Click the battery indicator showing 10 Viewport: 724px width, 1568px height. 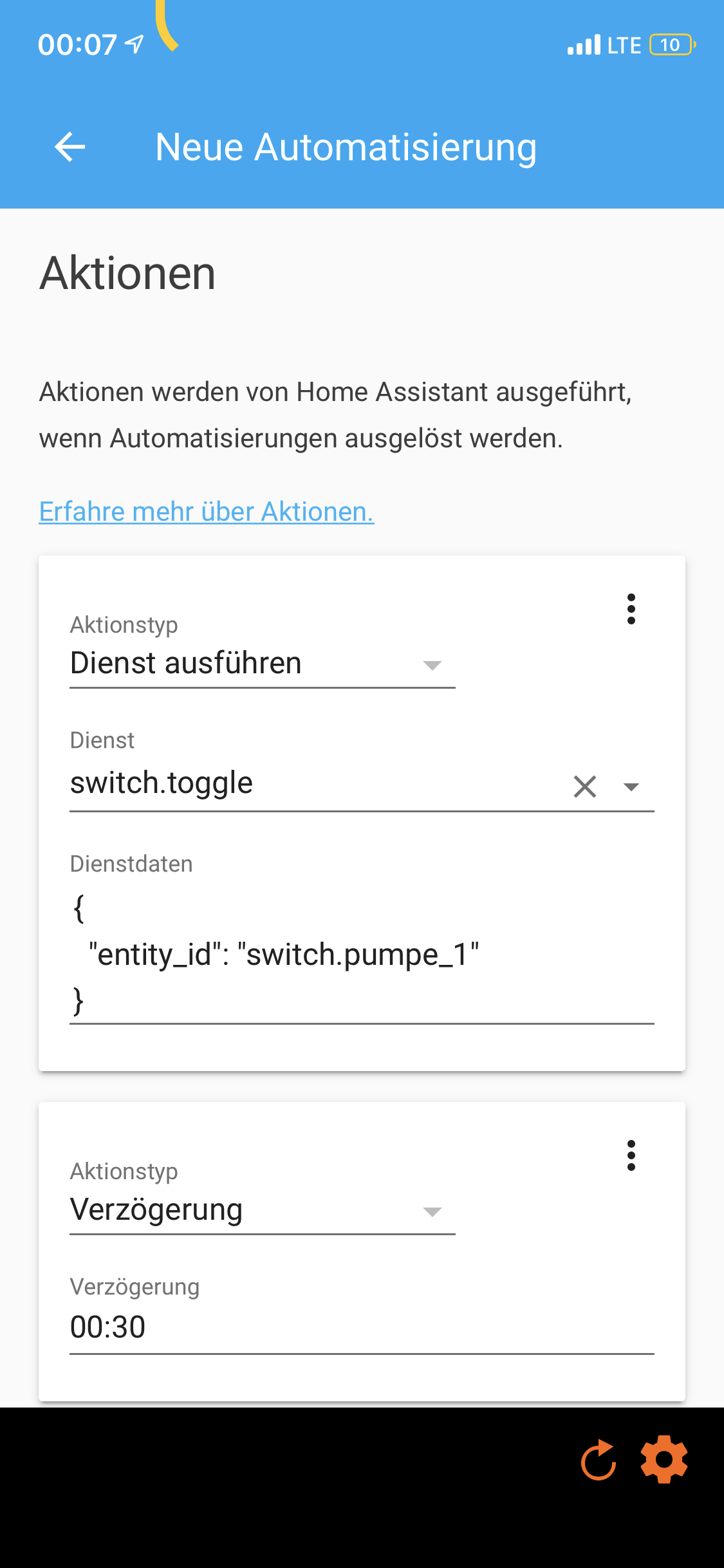(x=669, y=45)
